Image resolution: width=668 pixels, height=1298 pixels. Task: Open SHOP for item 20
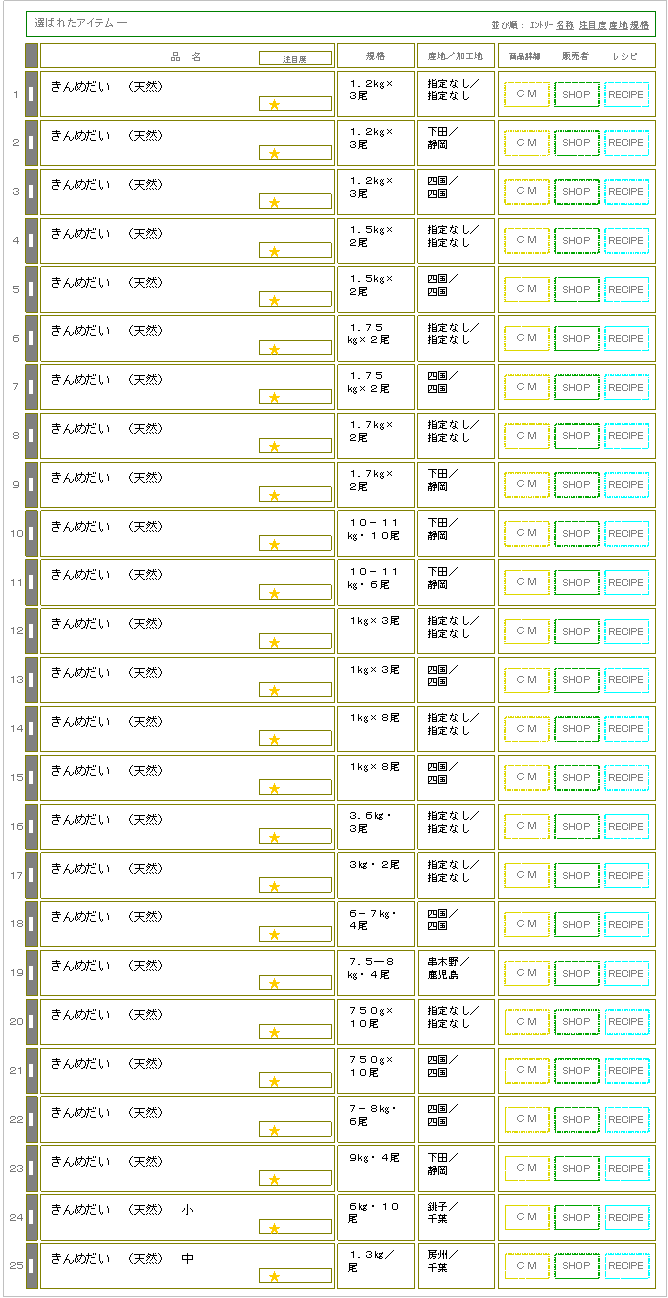pyautogui.click(x=576, y=1022)
